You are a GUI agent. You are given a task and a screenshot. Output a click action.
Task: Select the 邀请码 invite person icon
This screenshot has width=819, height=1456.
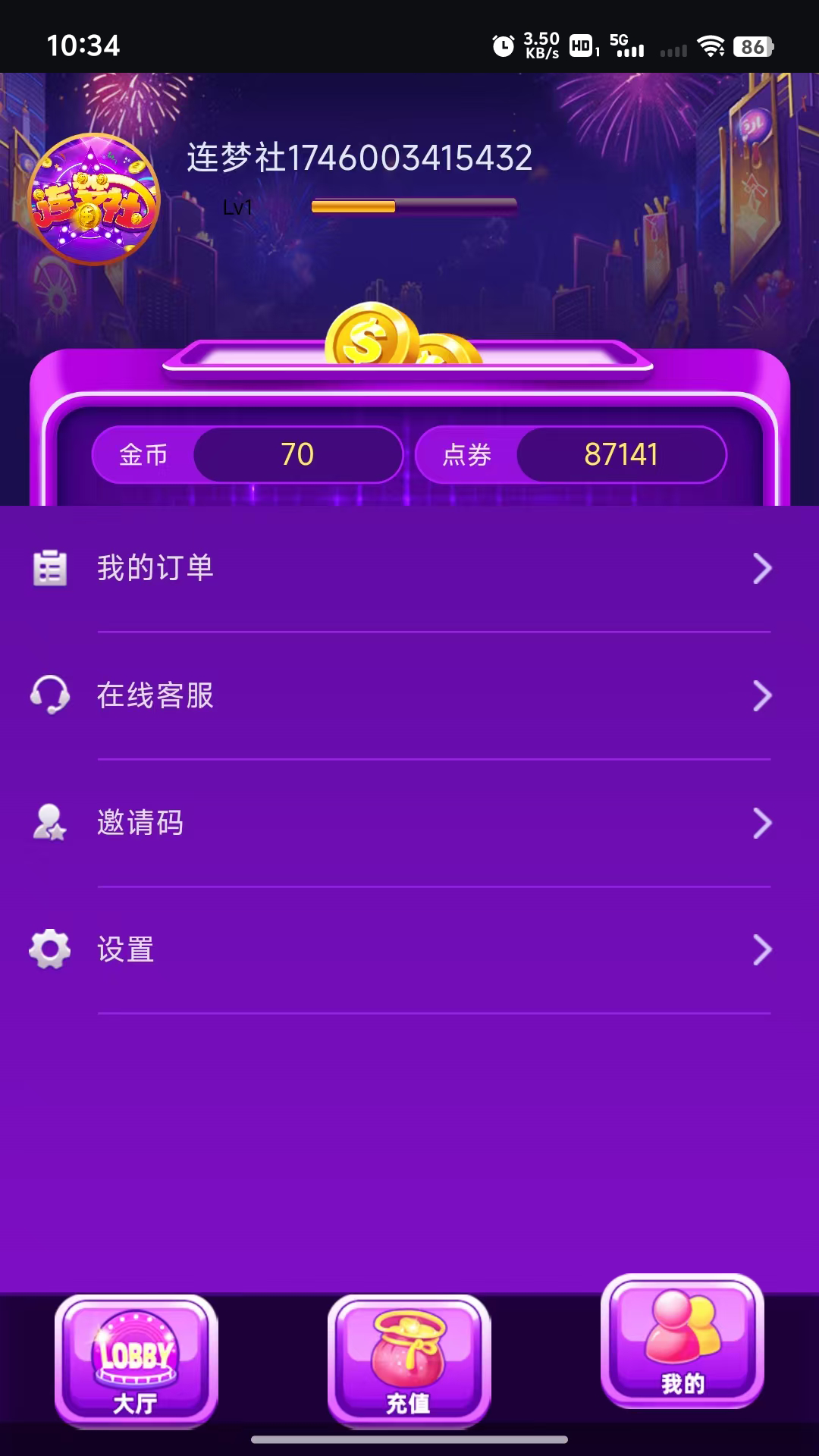[49, 822]
